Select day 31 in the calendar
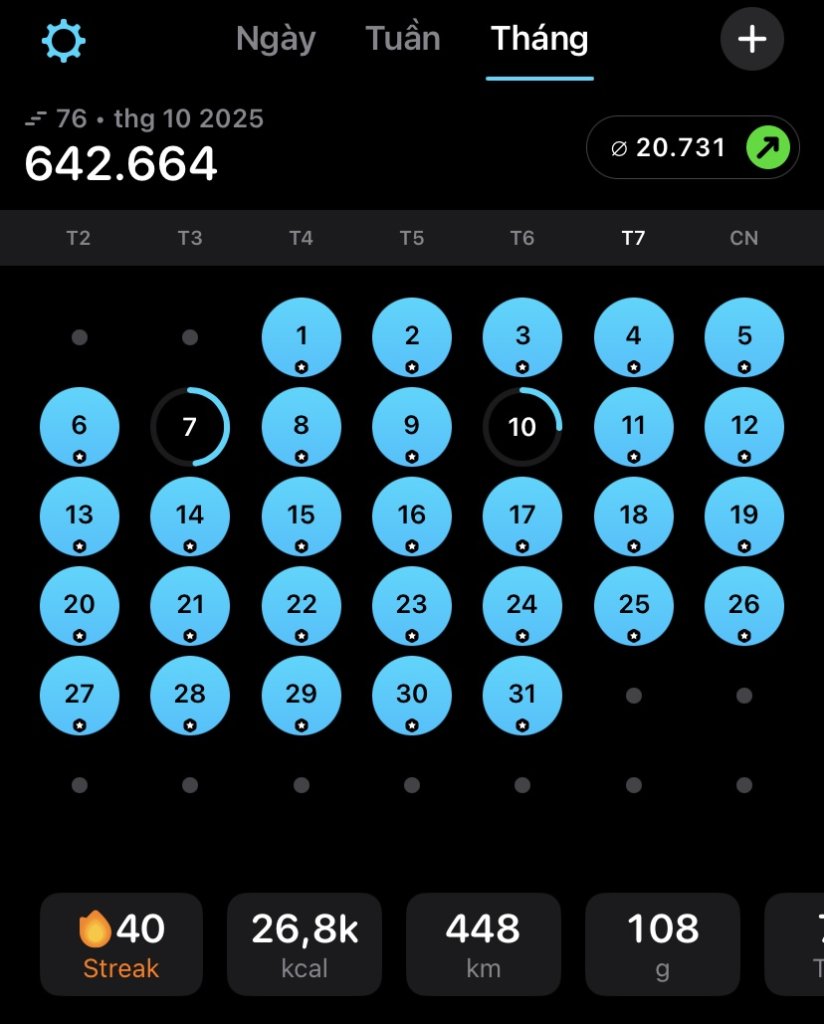The height and width of the screenshot is (1024, 824). tap(522, 695)
